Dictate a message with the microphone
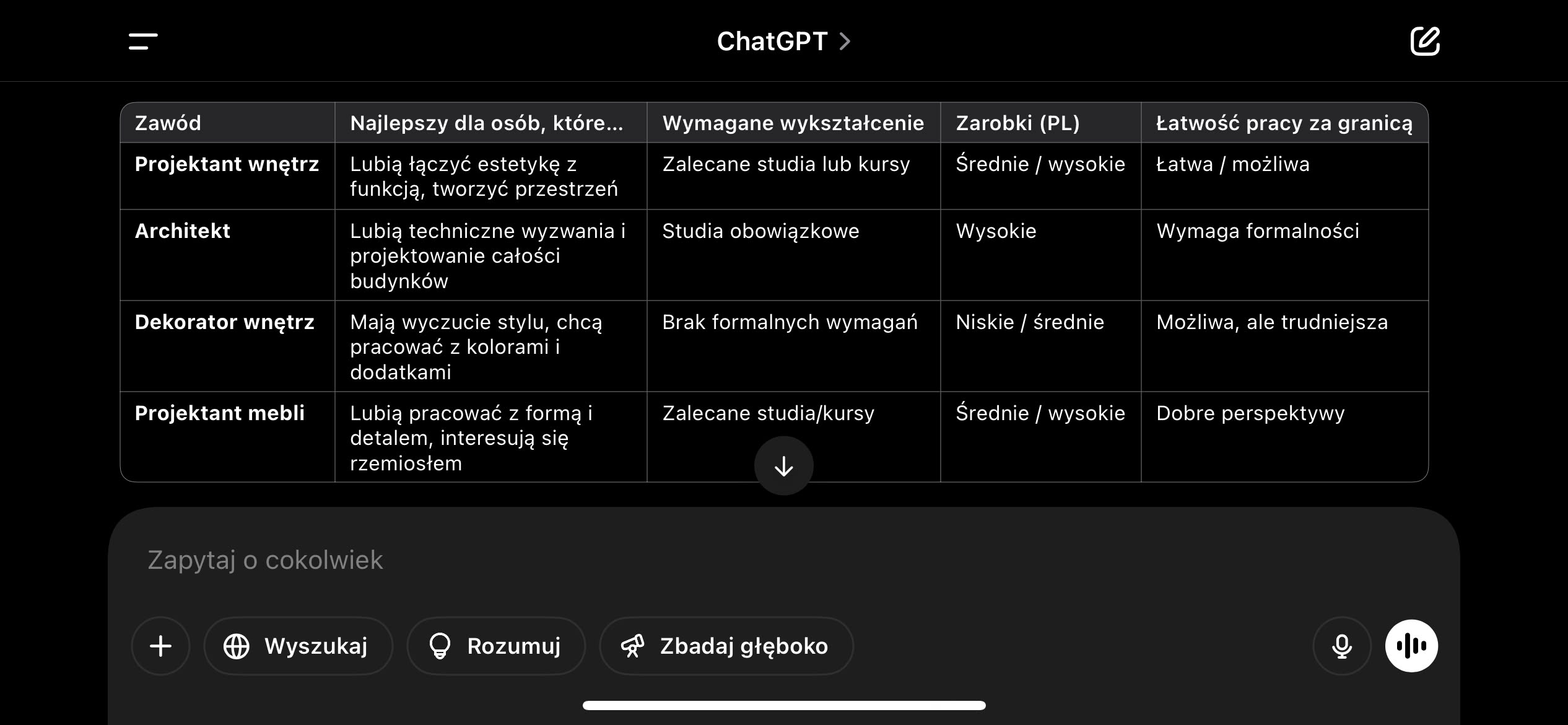 tap(1341, 646)
